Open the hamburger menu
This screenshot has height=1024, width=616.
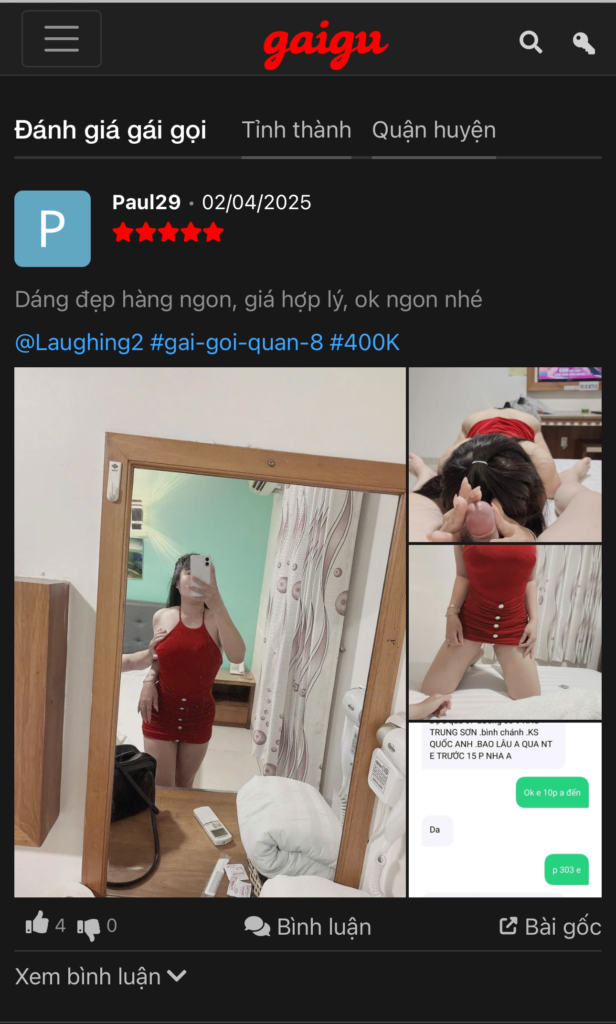pos(61,39)
